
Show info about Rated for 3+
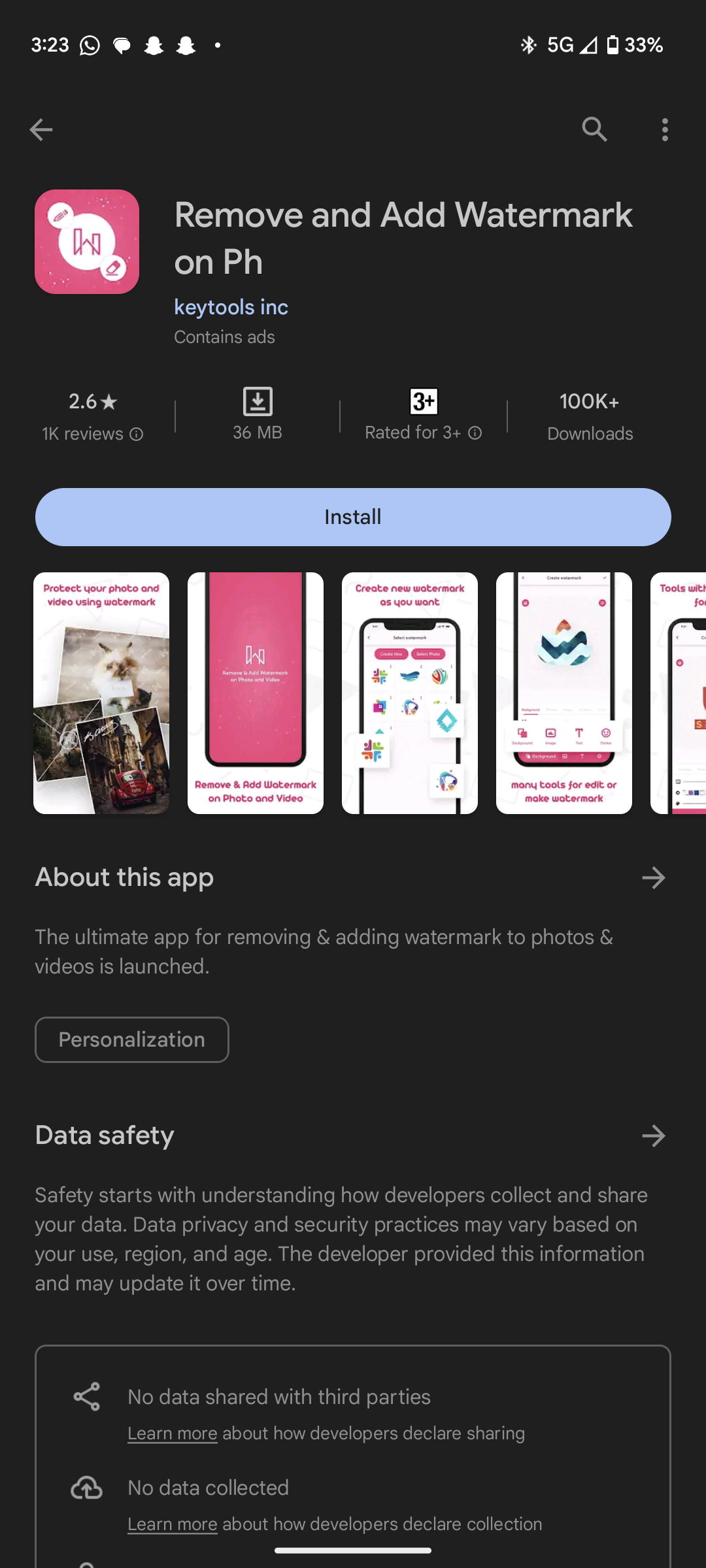point(475,433)
